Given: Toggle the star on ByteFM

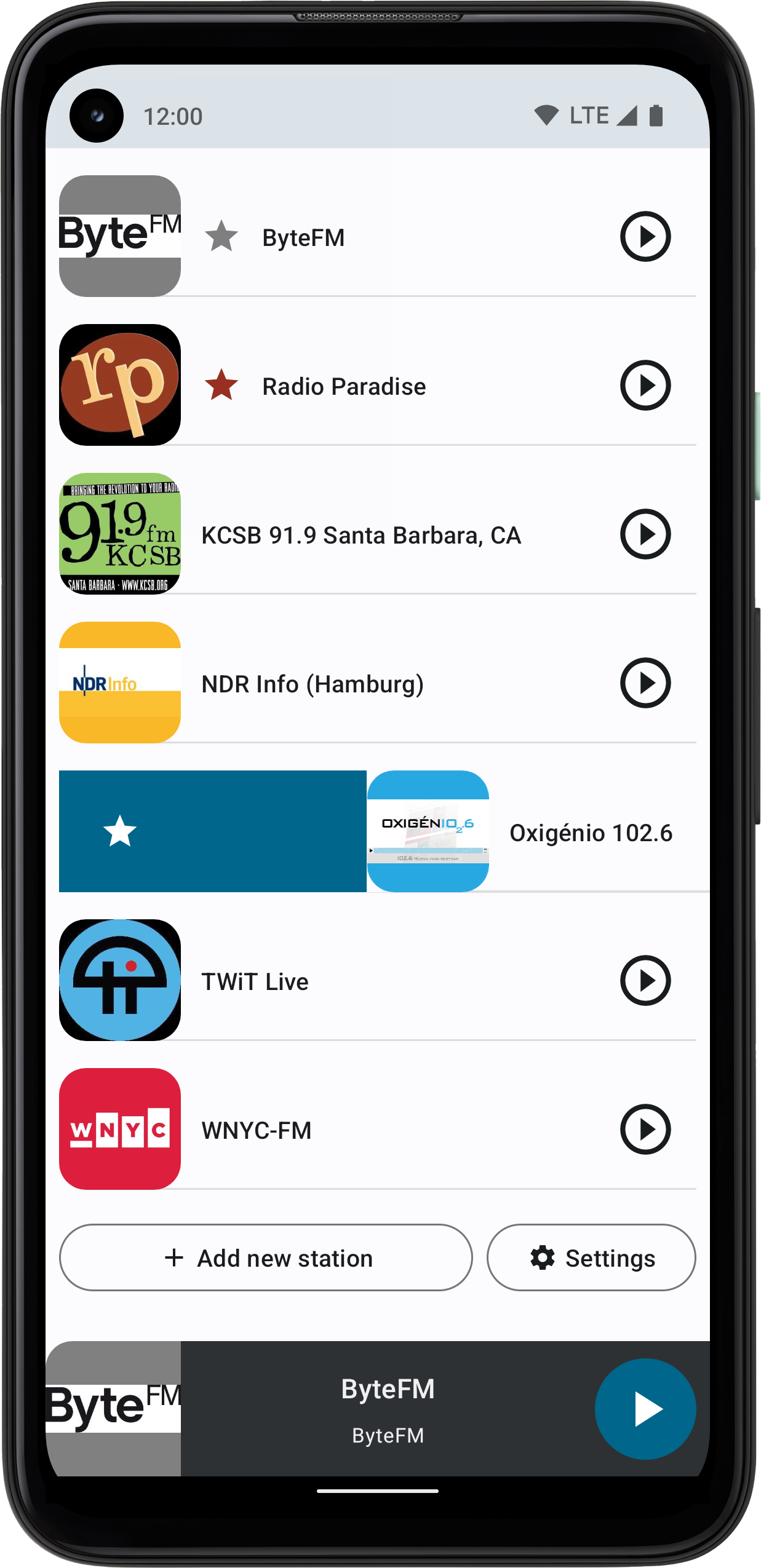Looking at the screenshot, I should pos(221,237).
